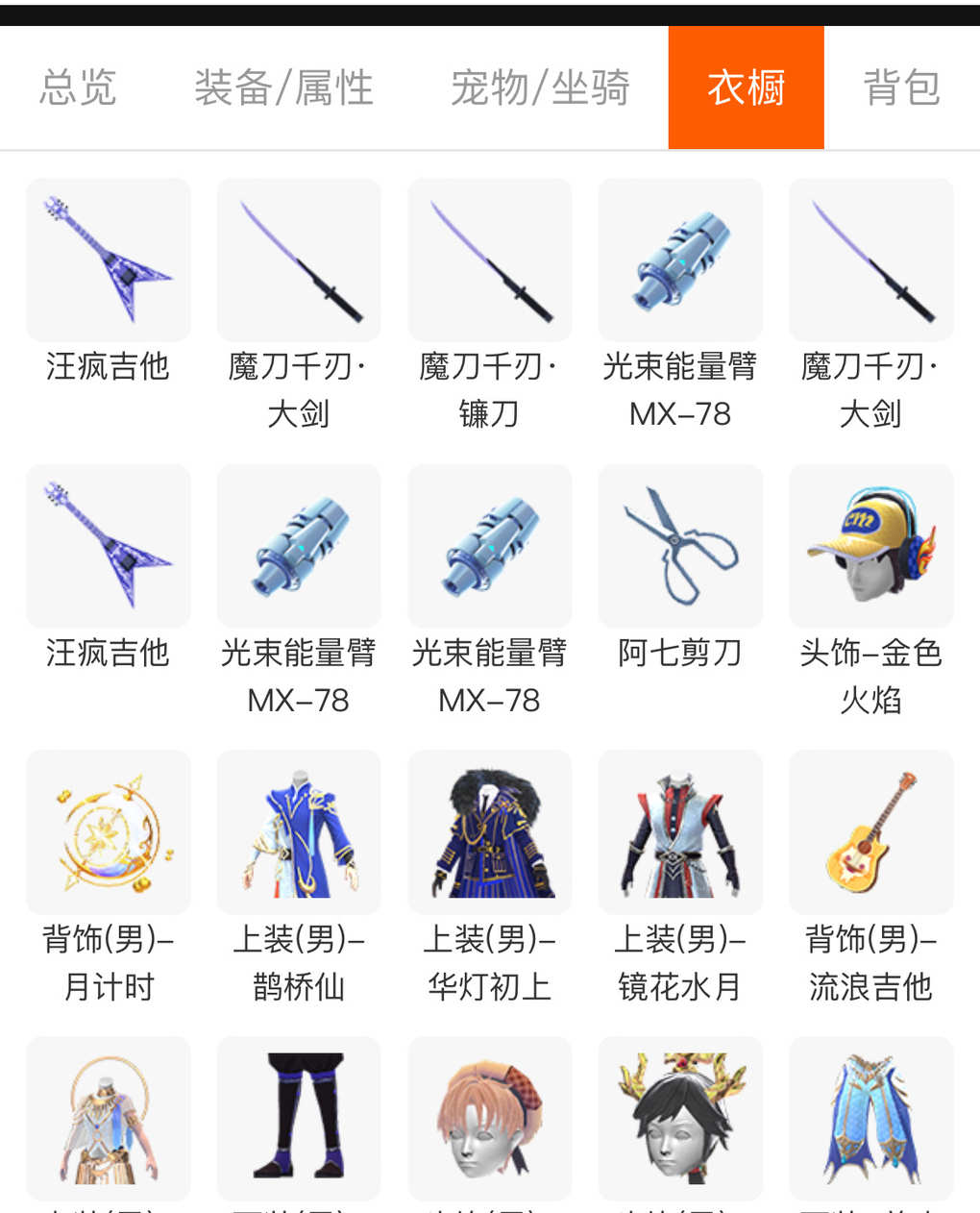Go to the 背包 tab
Screen dimensions: 980x1213
tap(901, 88)
